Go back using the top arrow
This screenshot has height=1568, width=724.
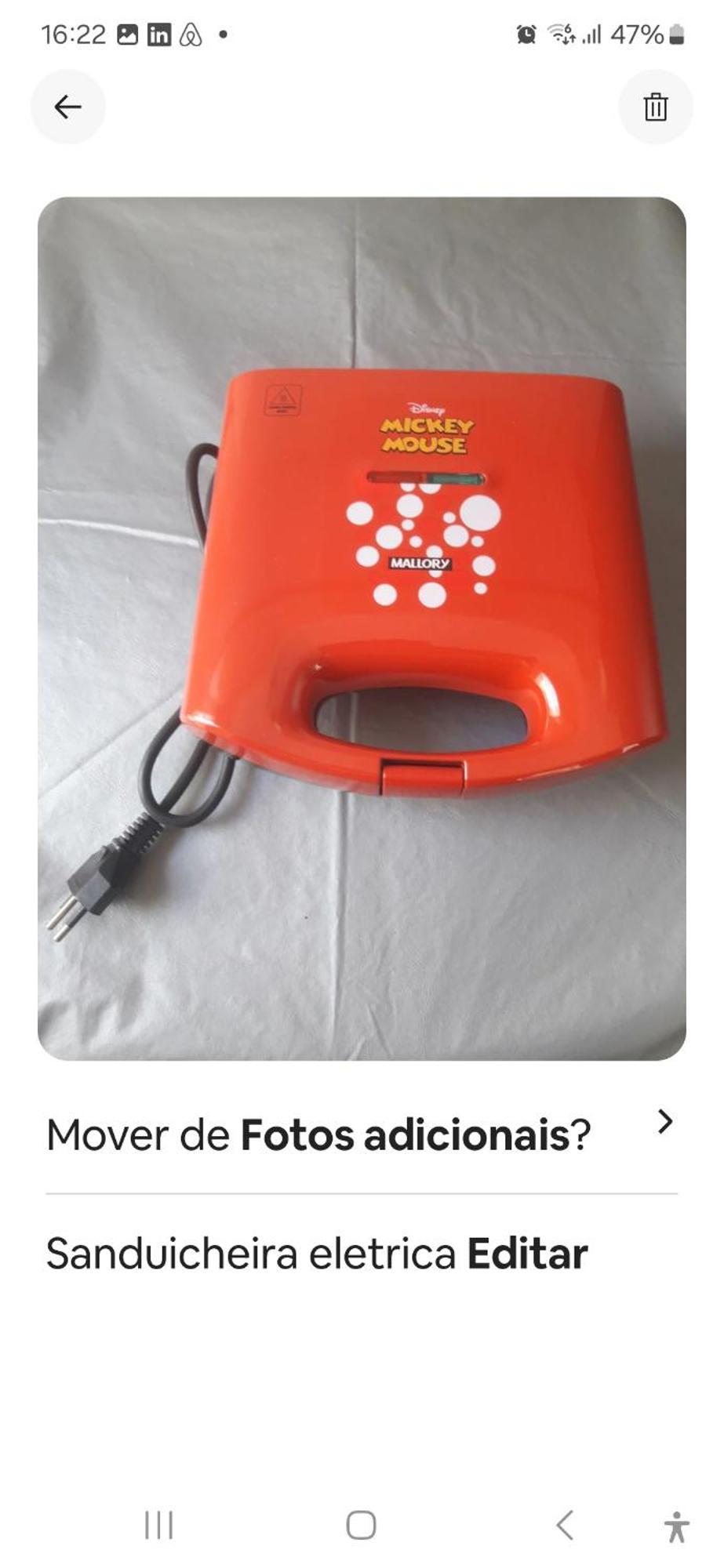[x=67, y=107]
